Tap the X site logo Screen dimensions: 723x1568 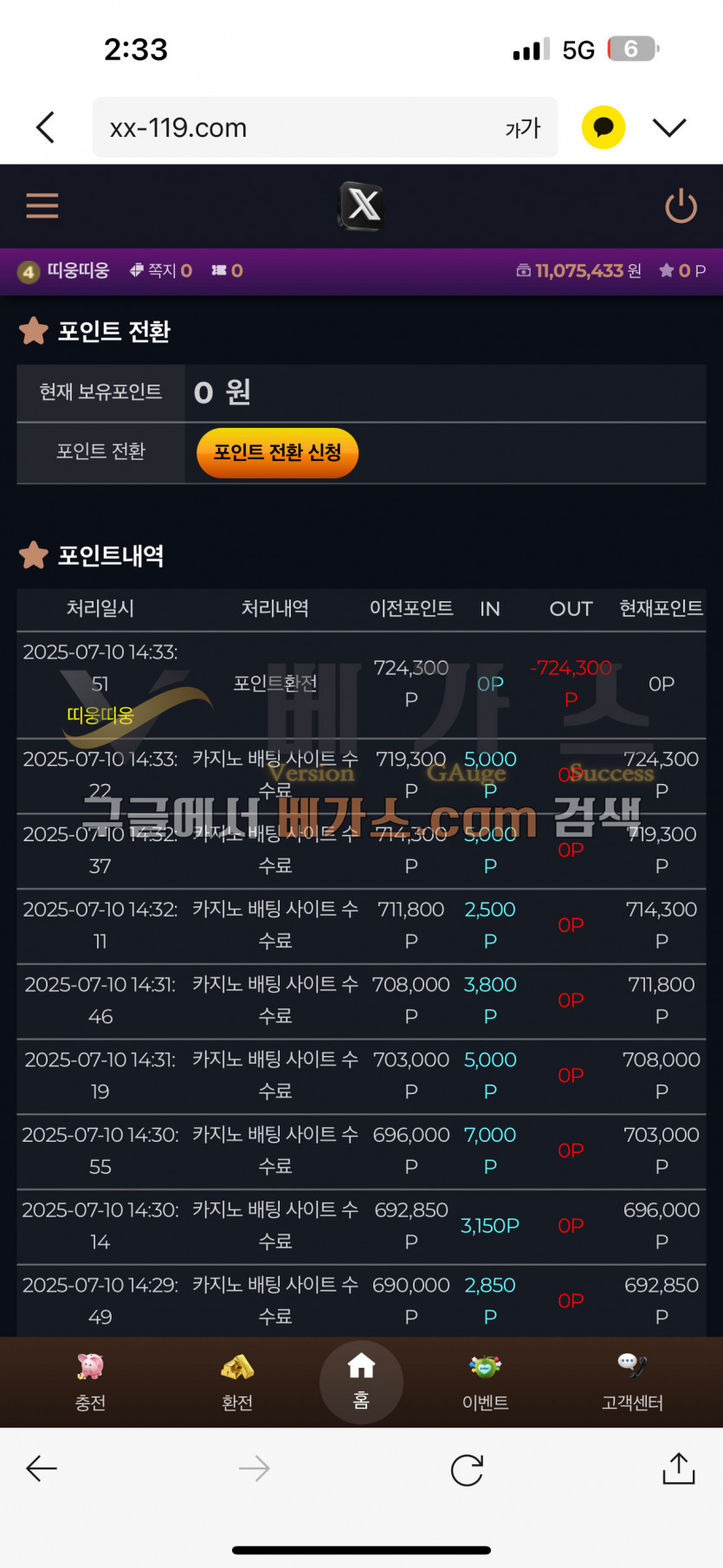click(362, 206)
